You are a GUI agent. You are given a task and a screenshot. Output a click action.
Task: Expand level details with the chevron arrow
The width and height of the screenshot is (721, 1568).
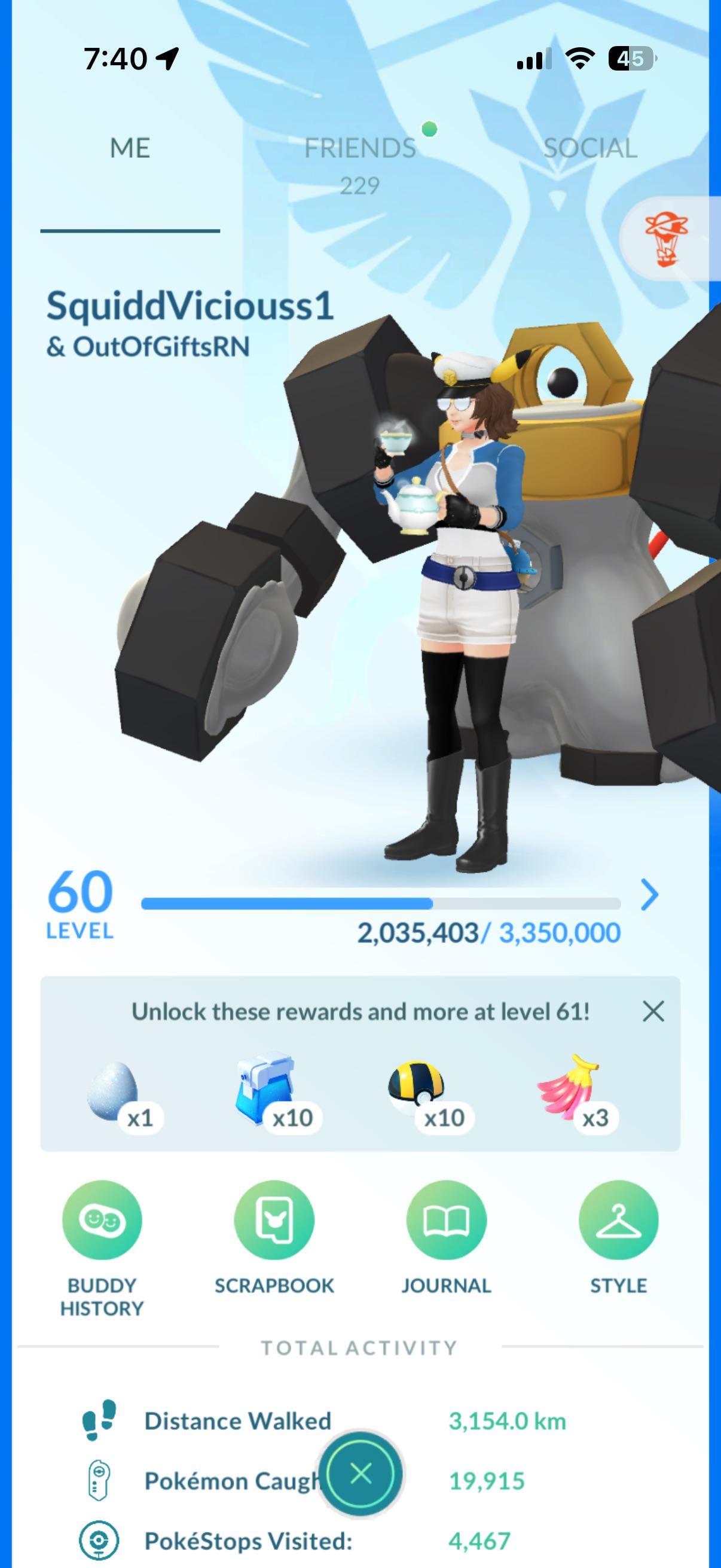point(650,895)
